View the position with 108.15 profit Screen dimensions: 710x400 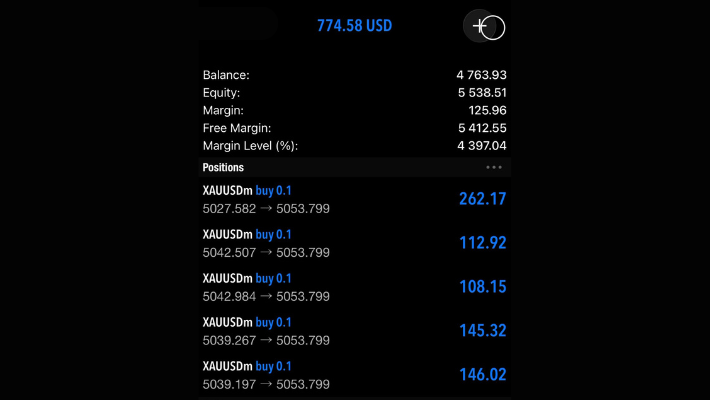click(354, 287)
